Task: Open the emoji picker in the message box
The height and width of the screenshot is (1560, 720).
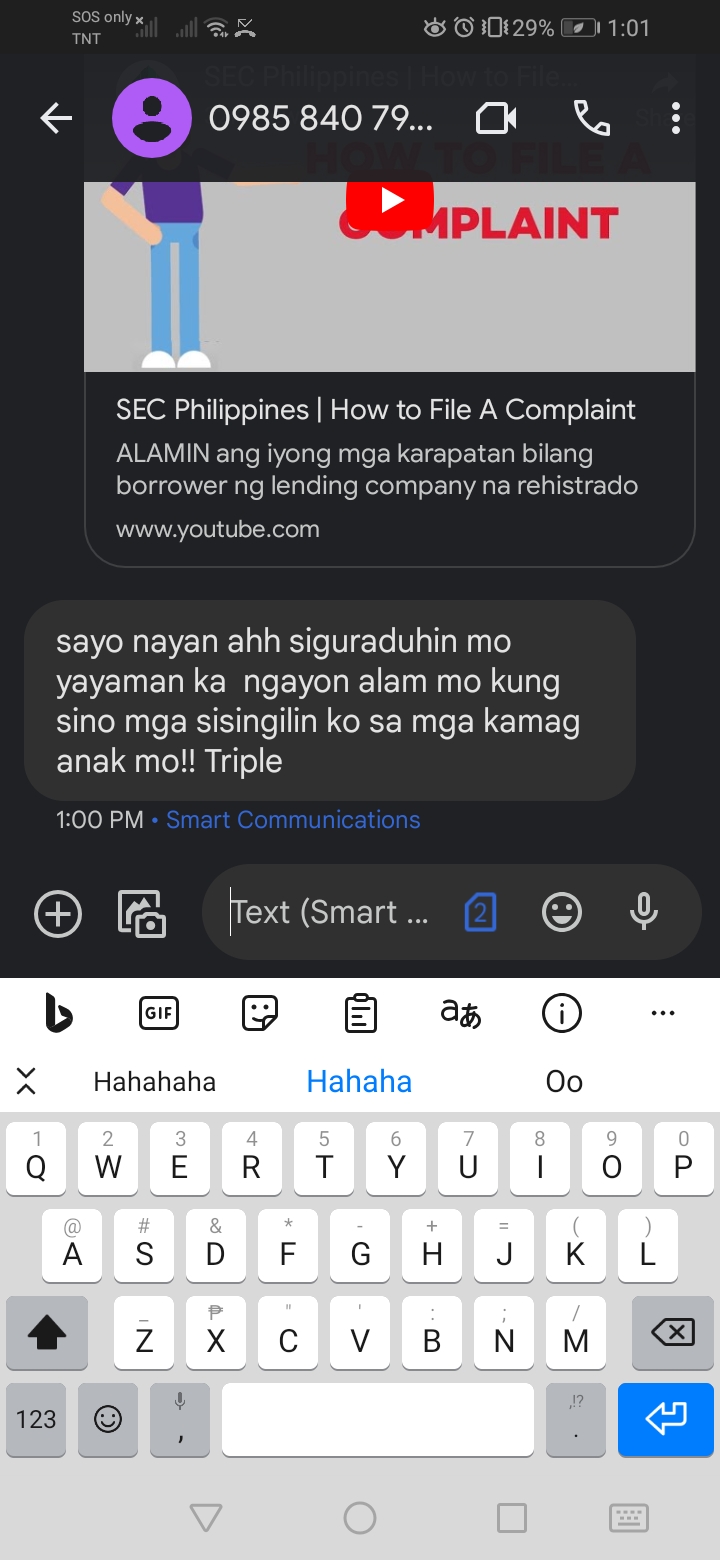Action: pos(562,913)
